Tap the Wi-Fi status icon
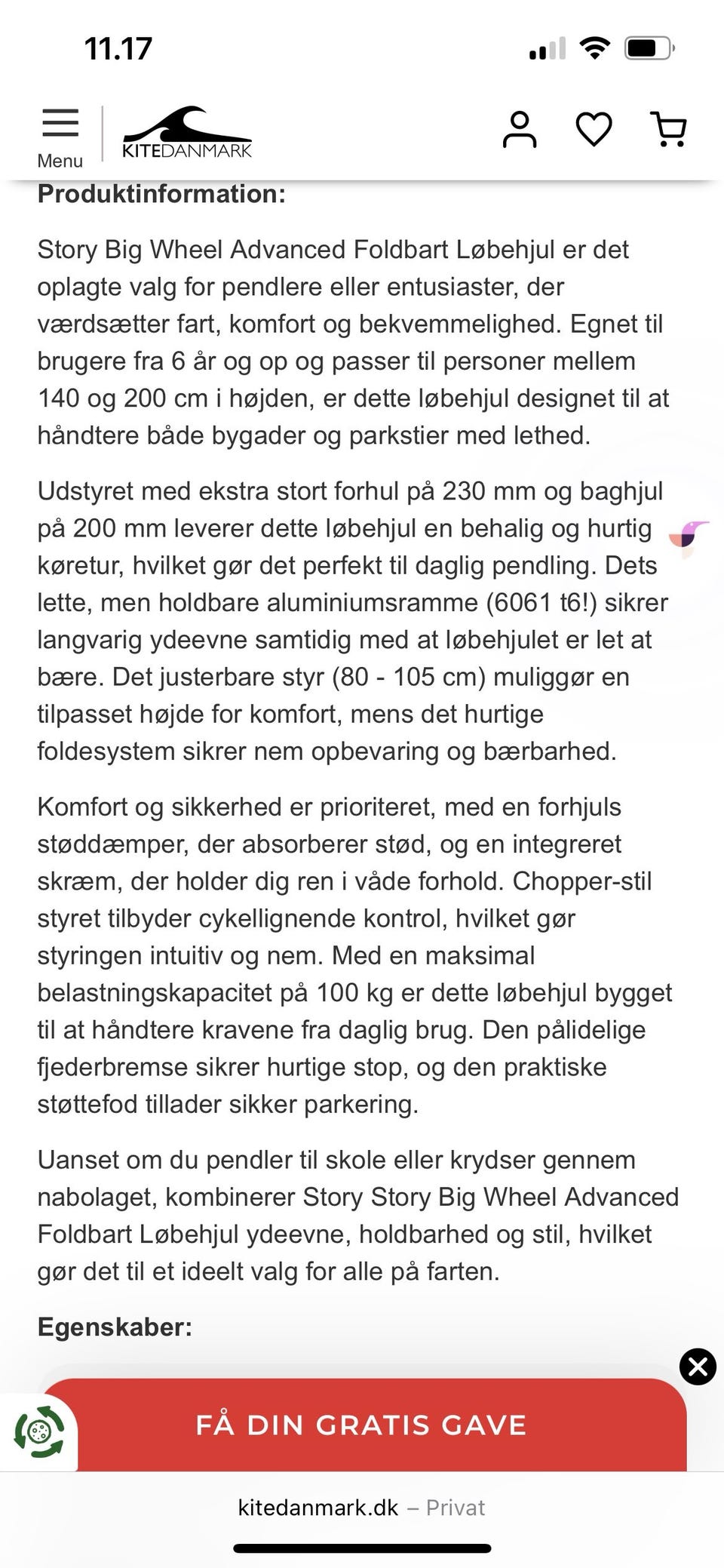 click(x=594, y=48)
